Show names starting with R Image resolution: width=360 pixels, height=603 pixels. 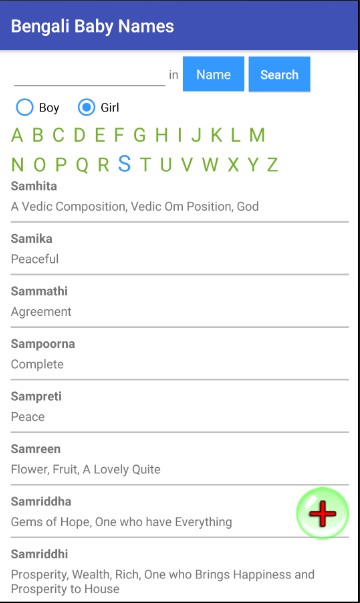103,165
